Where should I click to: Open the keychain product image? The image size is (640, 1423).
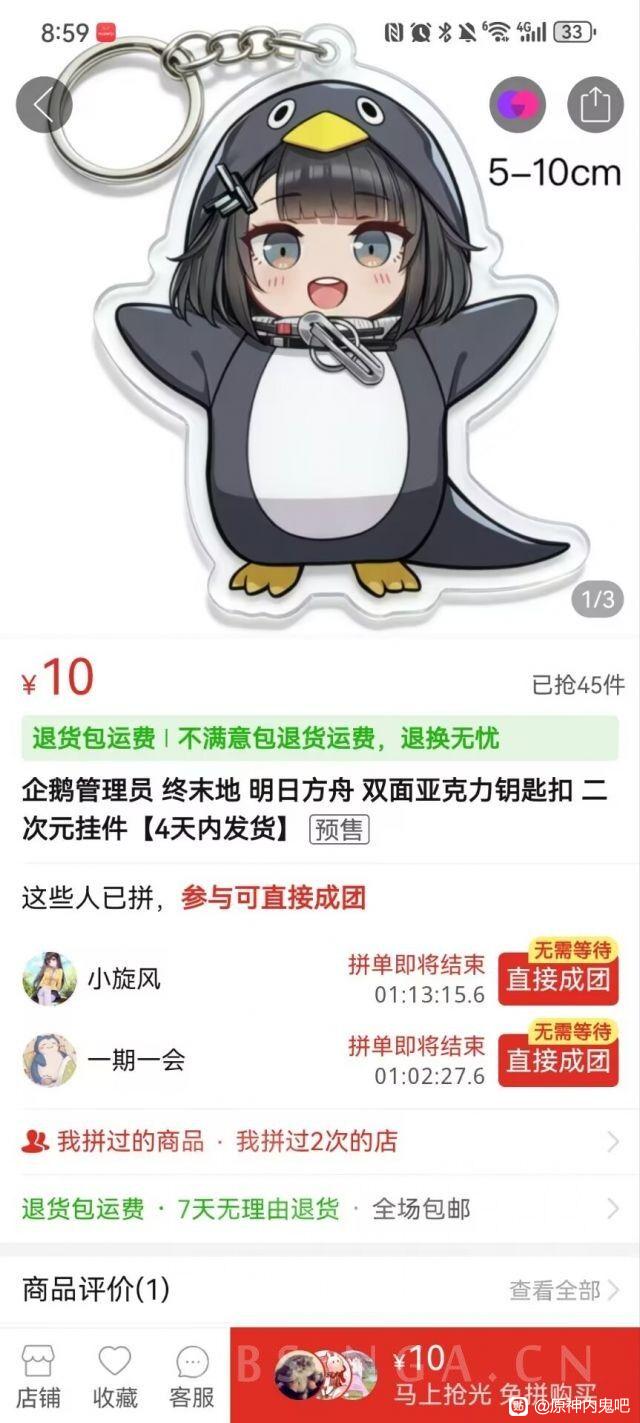pyautogui.click(x=320, y=318)
